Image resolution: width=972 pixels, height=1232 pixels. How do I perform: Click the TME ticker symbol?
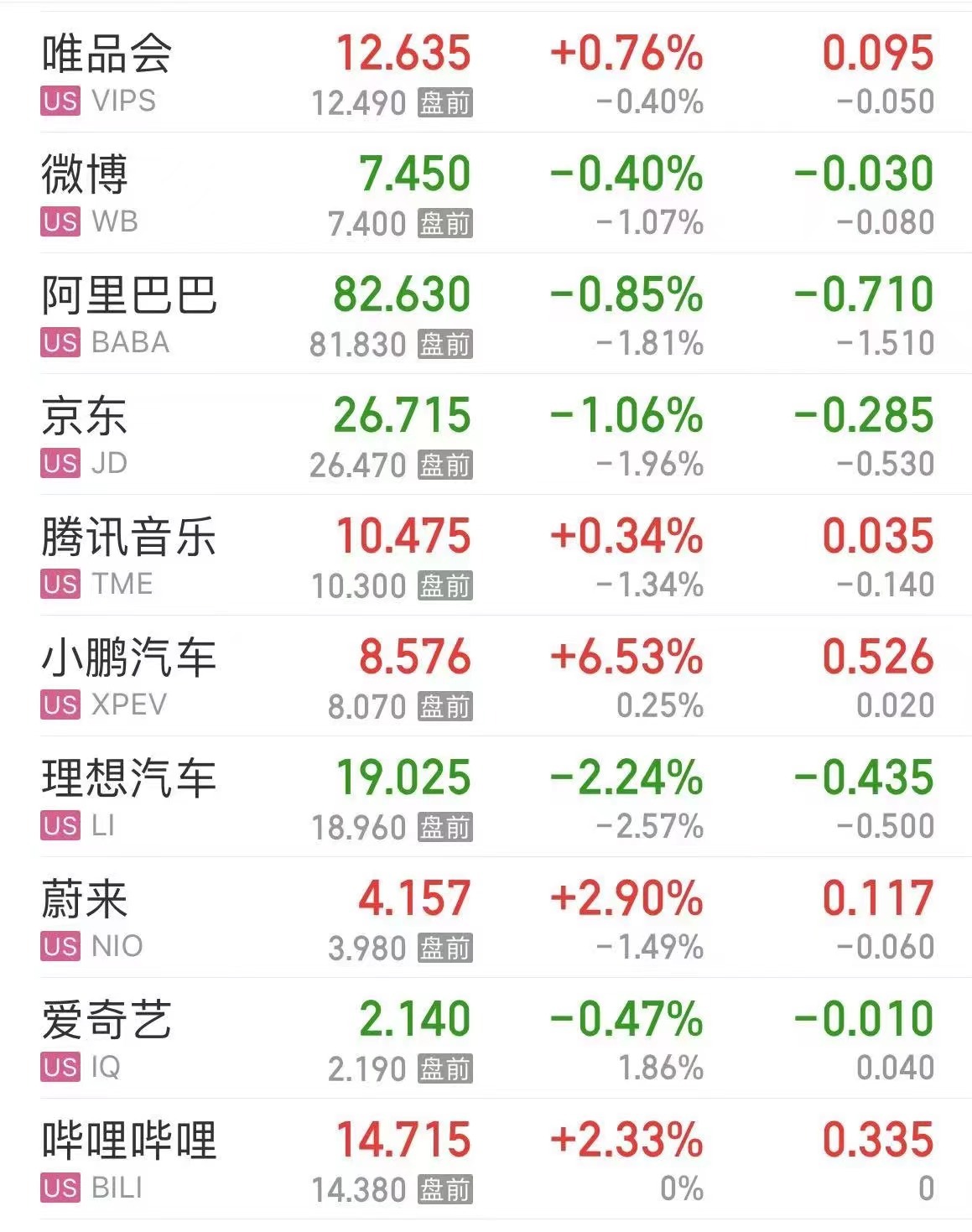click(121, 584)
